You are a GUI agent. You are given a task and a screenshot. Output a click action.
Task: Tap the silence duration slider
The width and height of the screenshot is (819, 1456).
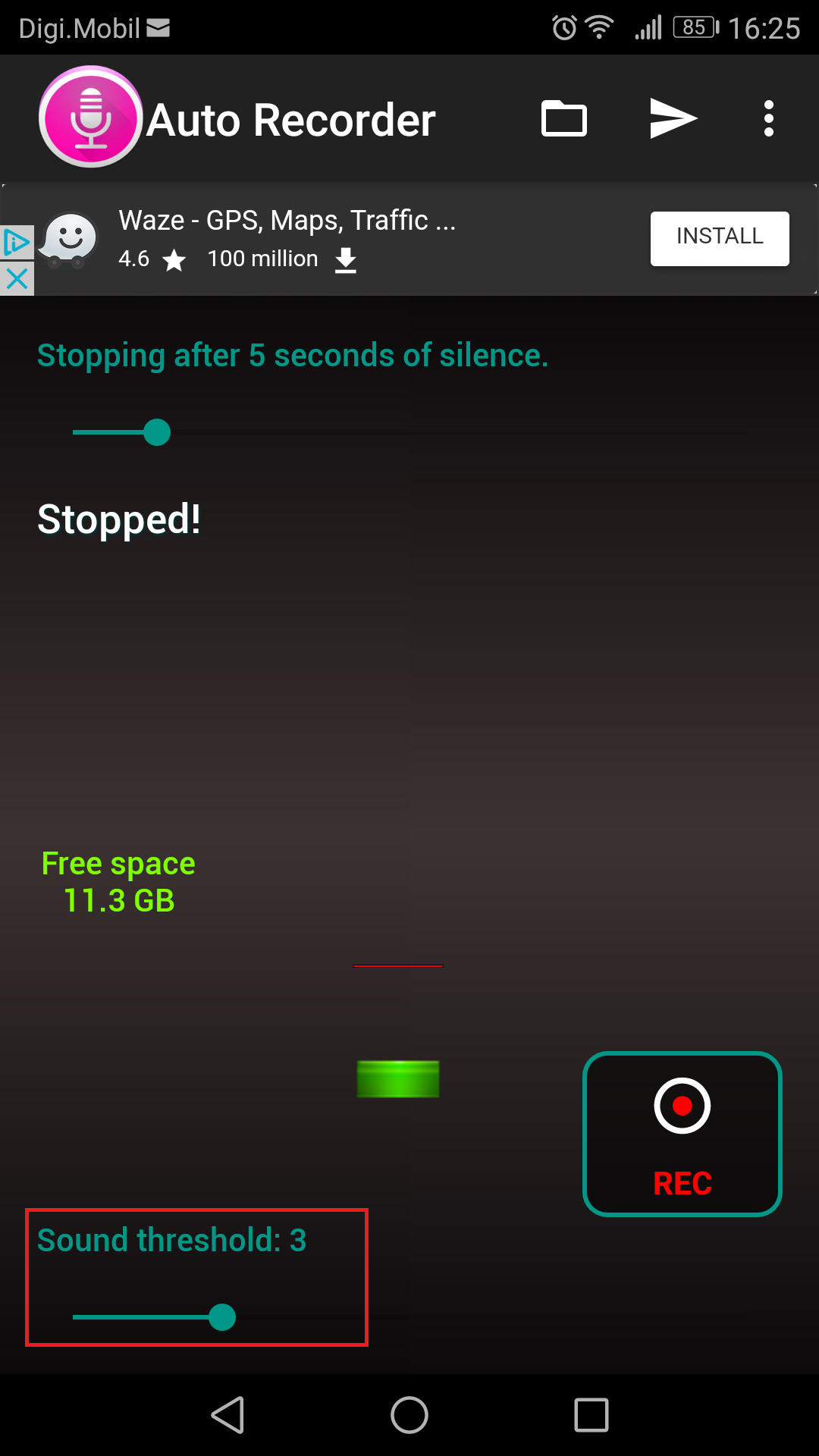[409, 433]
